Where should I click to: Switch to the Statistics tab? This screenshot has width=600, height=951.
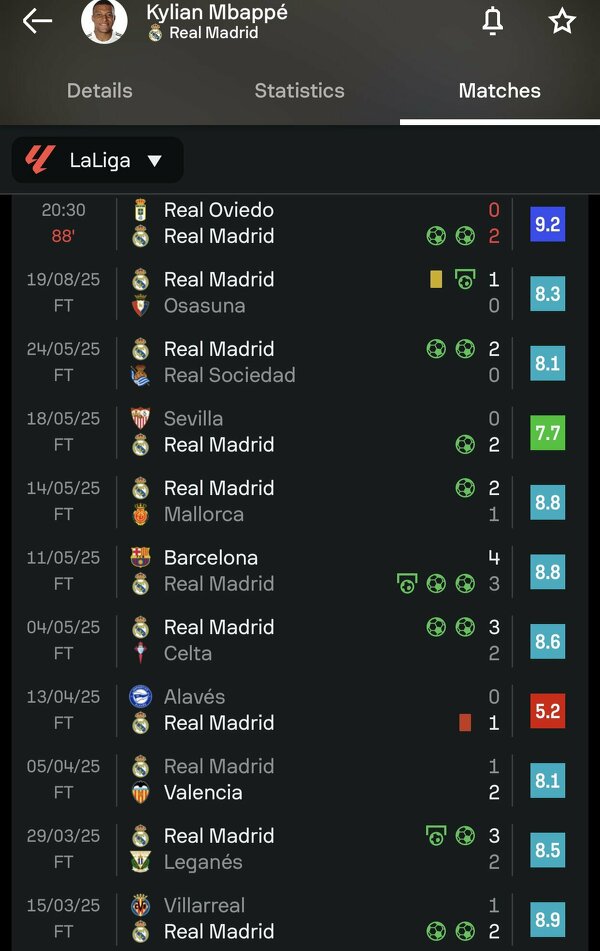click(x=299, y=91)
